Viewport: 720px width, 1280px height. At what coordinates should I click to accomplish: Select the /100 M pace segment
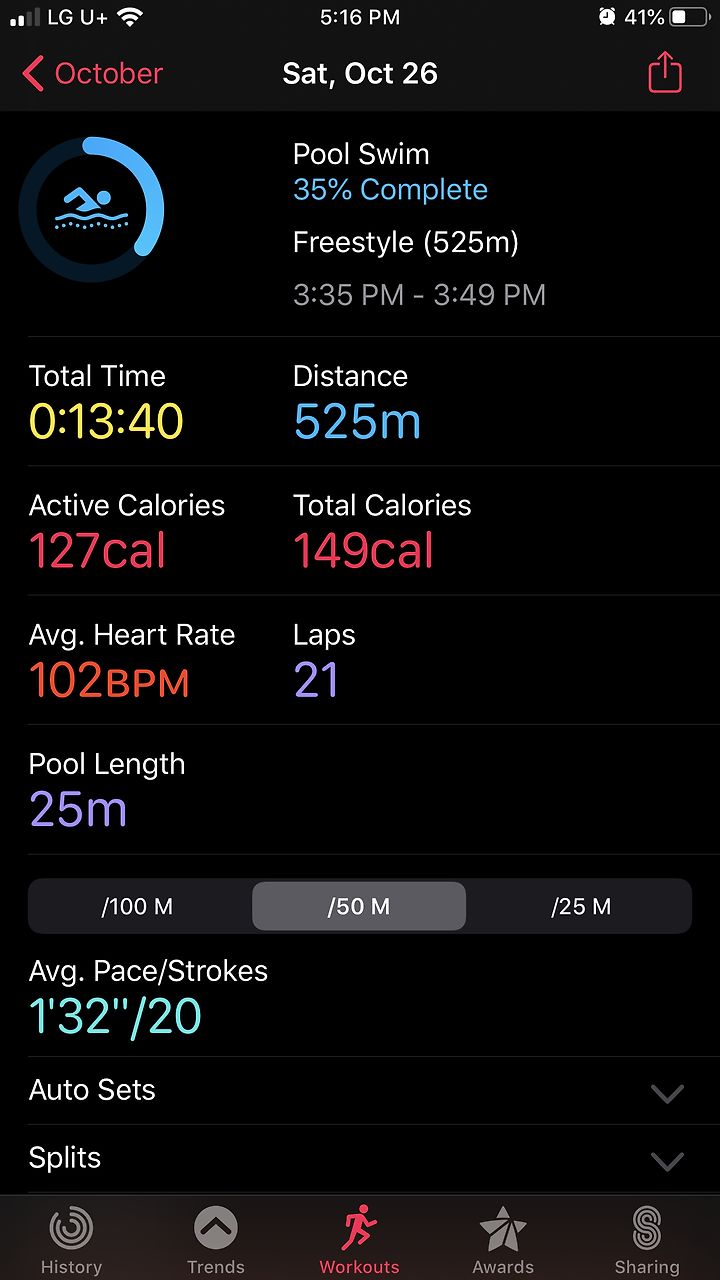(138, 906)
